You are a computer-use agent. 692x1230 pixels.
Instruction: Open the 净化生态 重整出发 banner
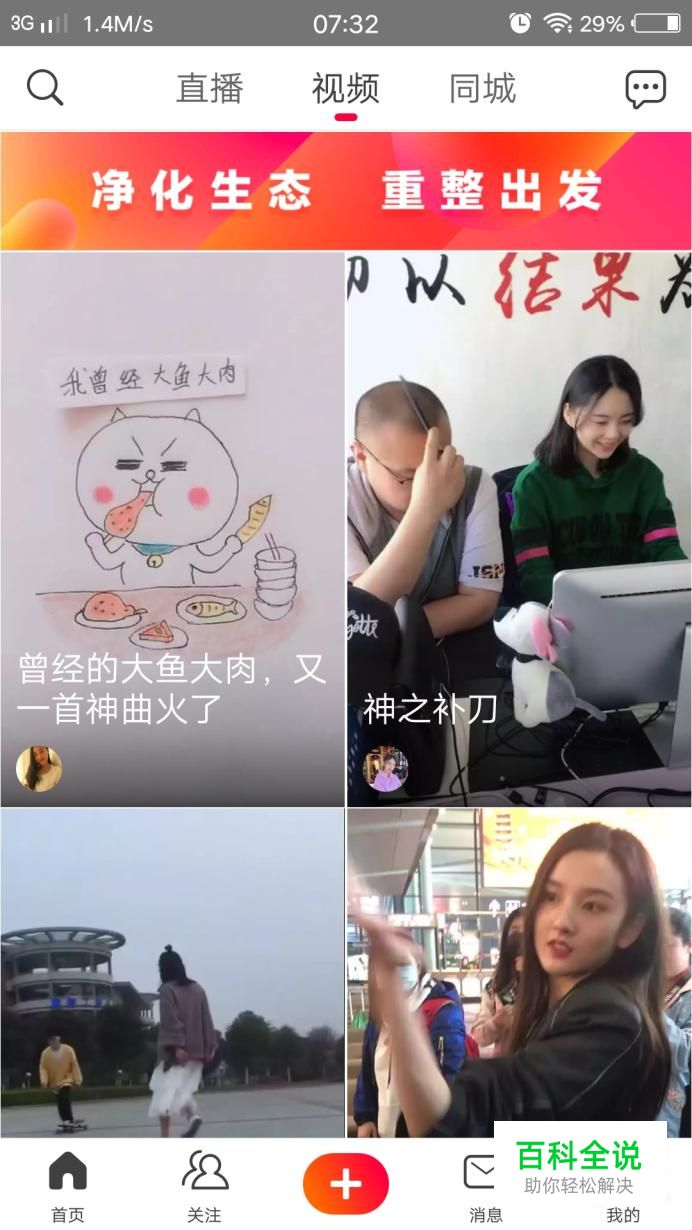coord(346,190)
